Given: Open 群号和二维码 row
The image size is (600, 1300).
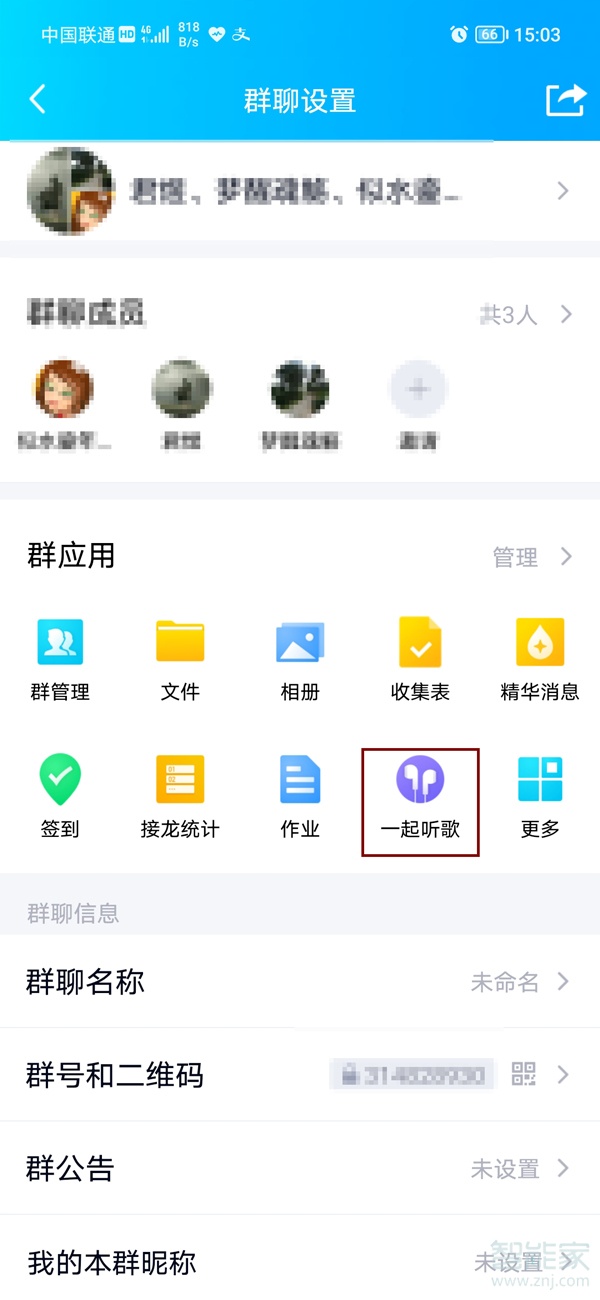Looking at the screenshot, I should 300,1075.
